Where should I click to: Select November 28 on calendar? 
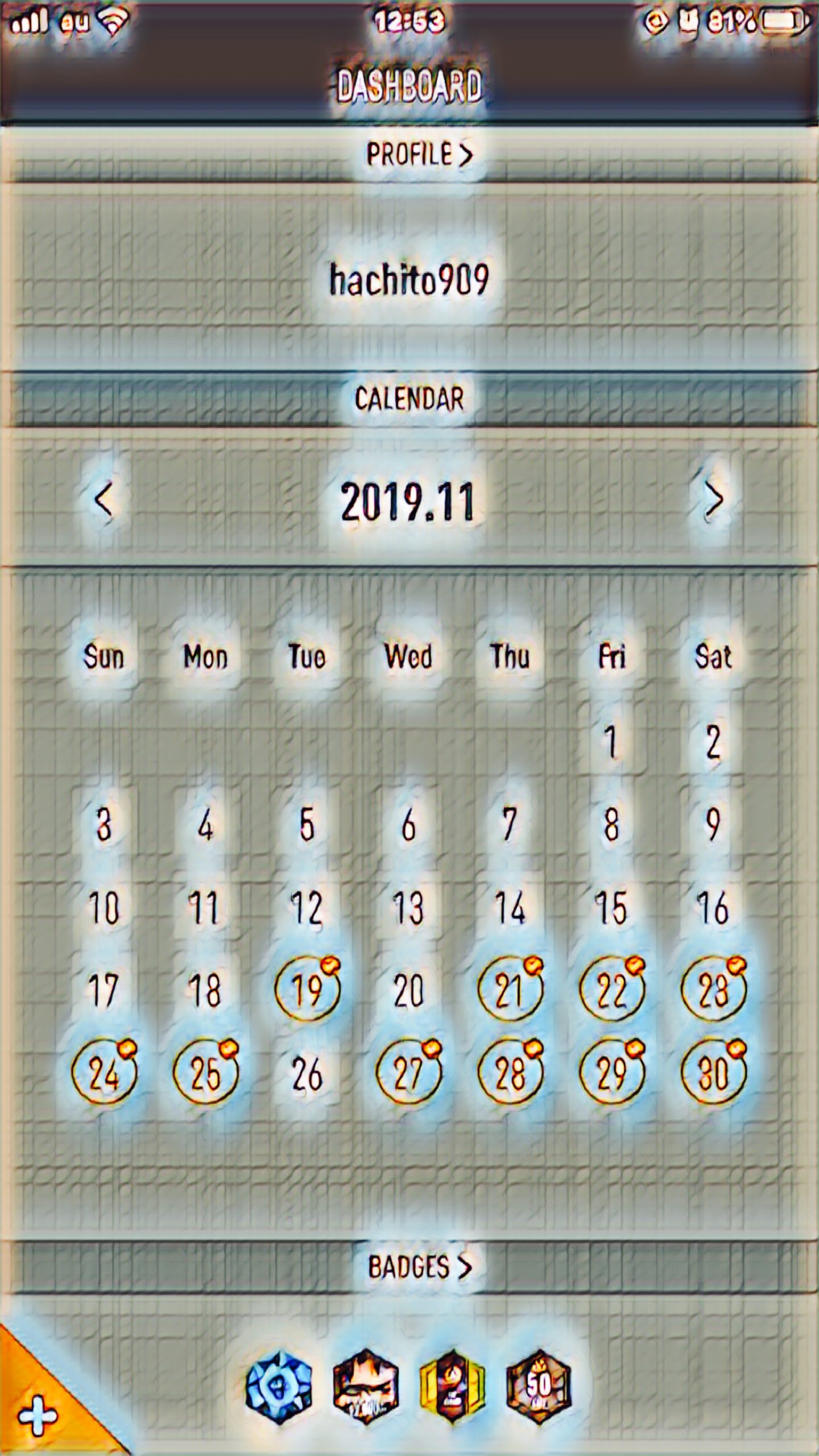click(x=510, y=1073)
